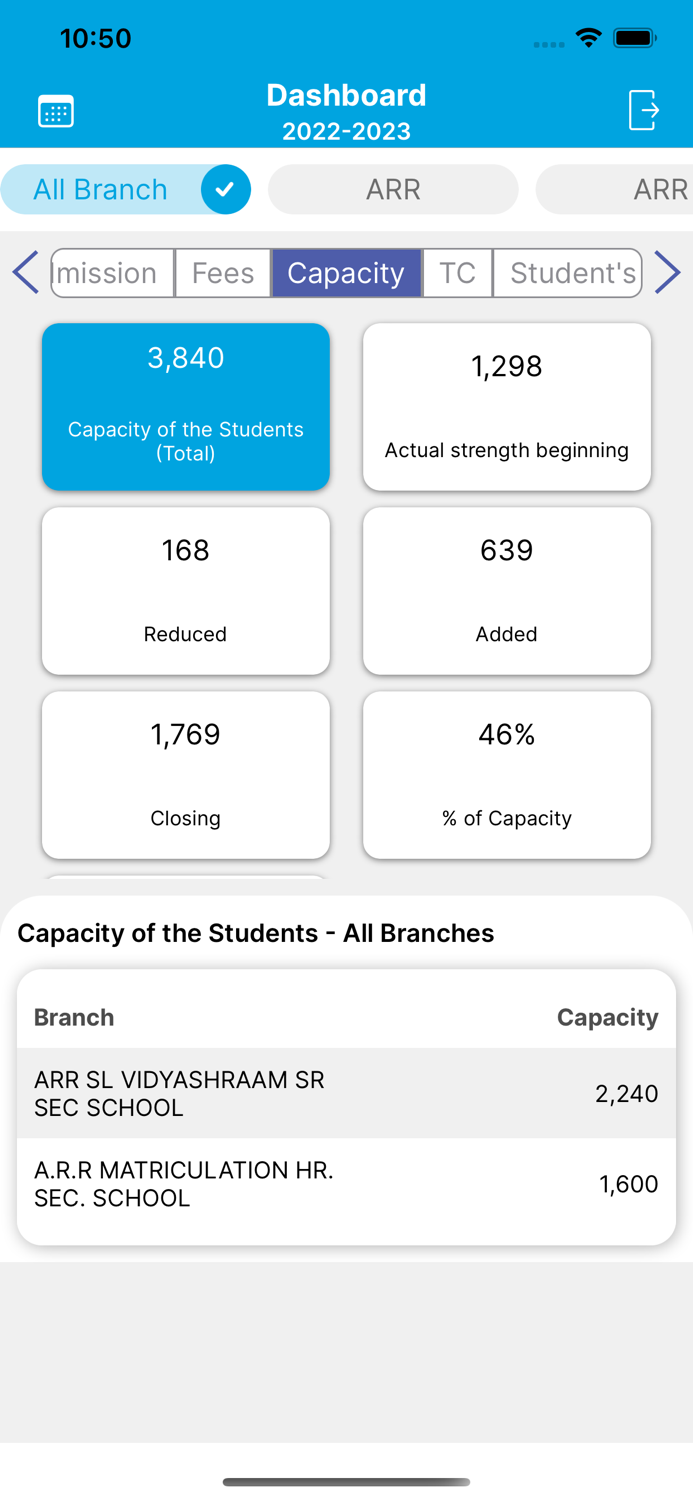
Task: Open the calendar icon in header
Action: point(56,111)
